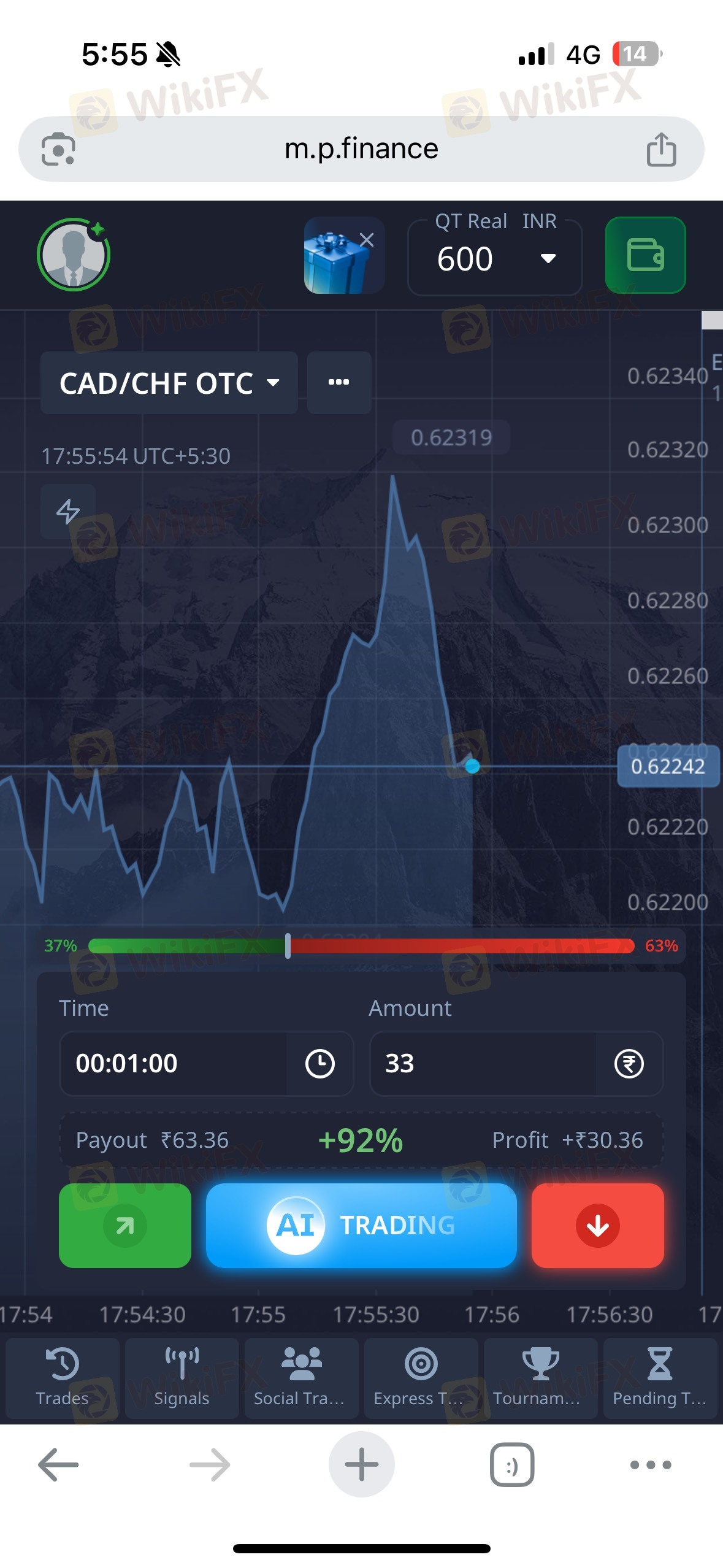Open the Trades tab

point(63,1378)
